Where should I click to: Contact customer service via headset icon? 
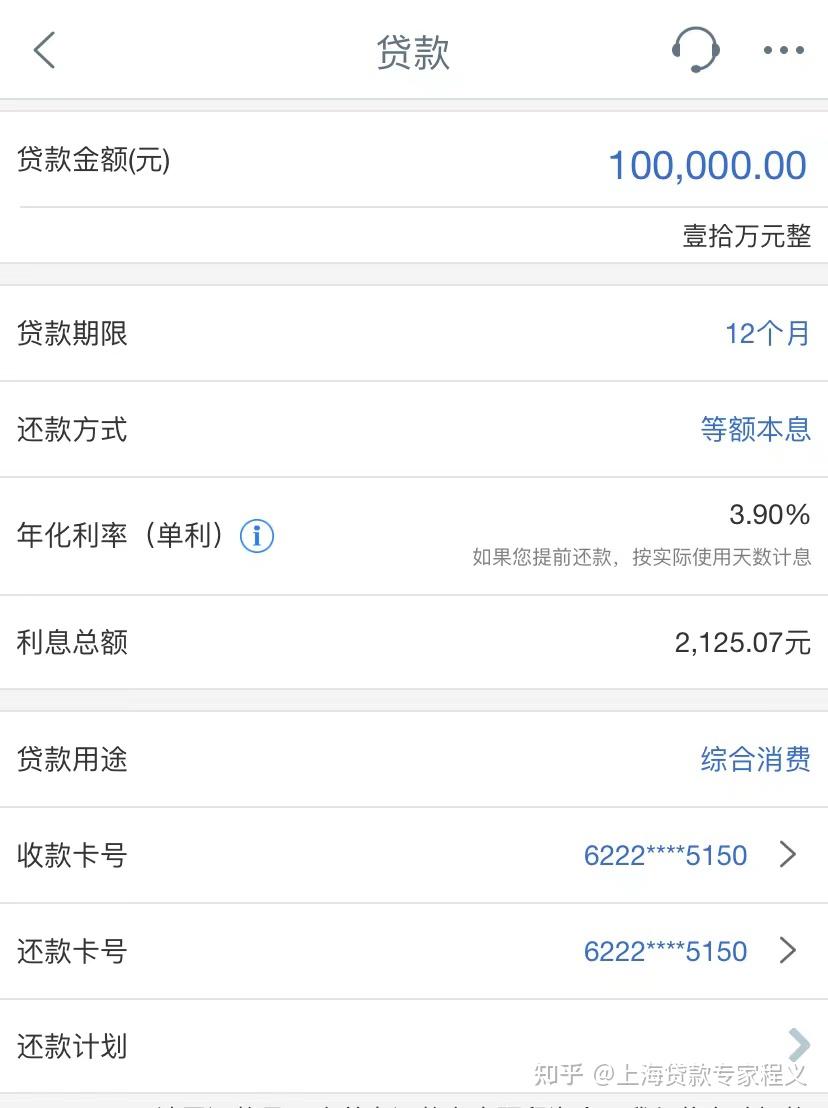click(695, 49)
